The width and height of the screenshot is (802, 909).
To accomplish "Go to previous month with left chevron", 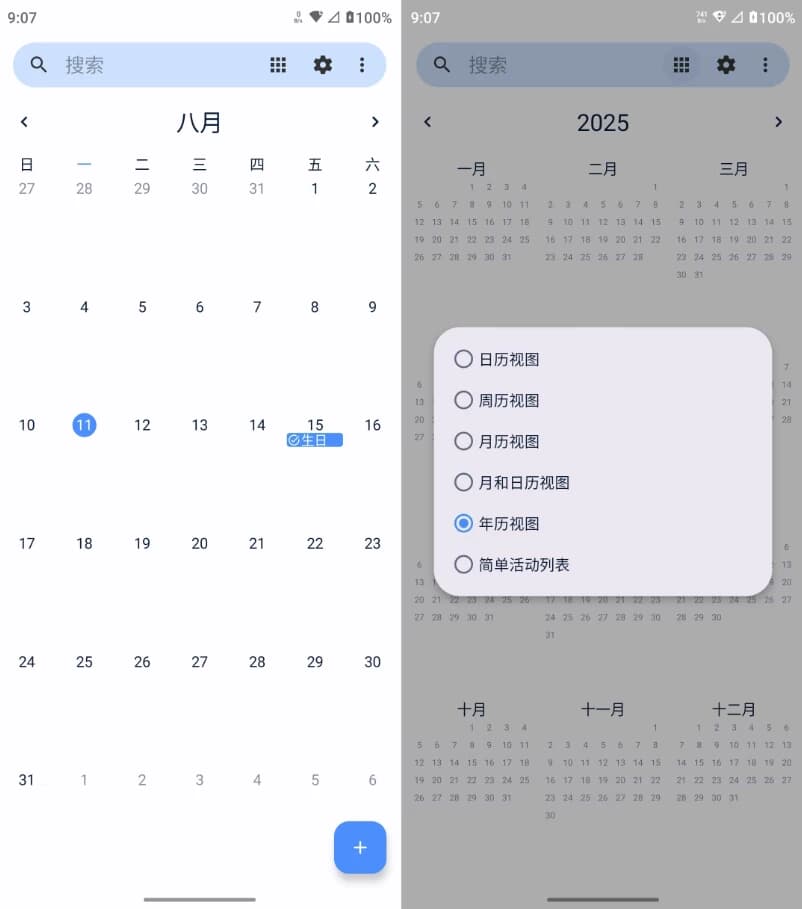I will (24, 122).
